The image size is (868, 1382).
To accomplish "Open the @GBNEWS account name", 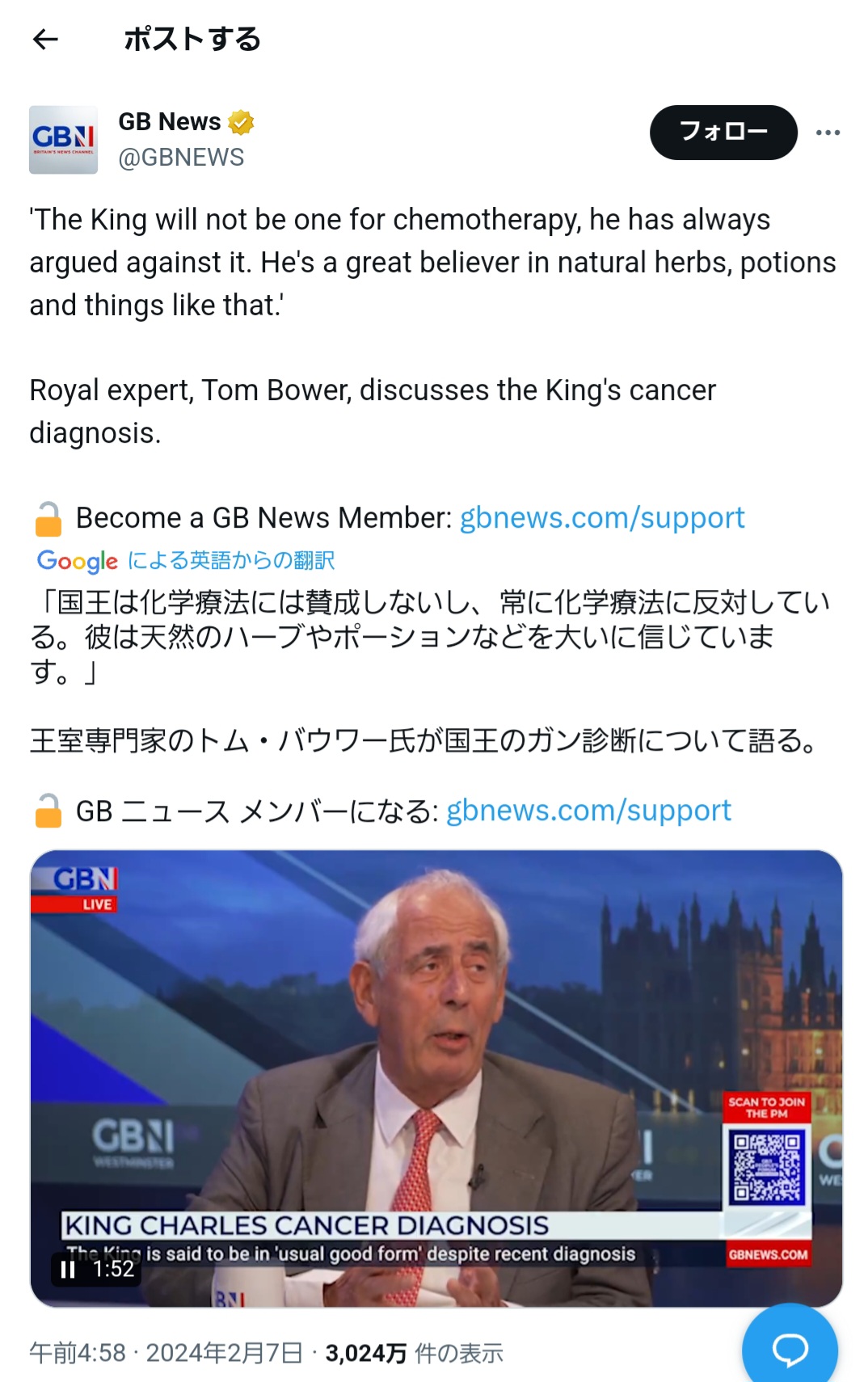I will [181, 158].
